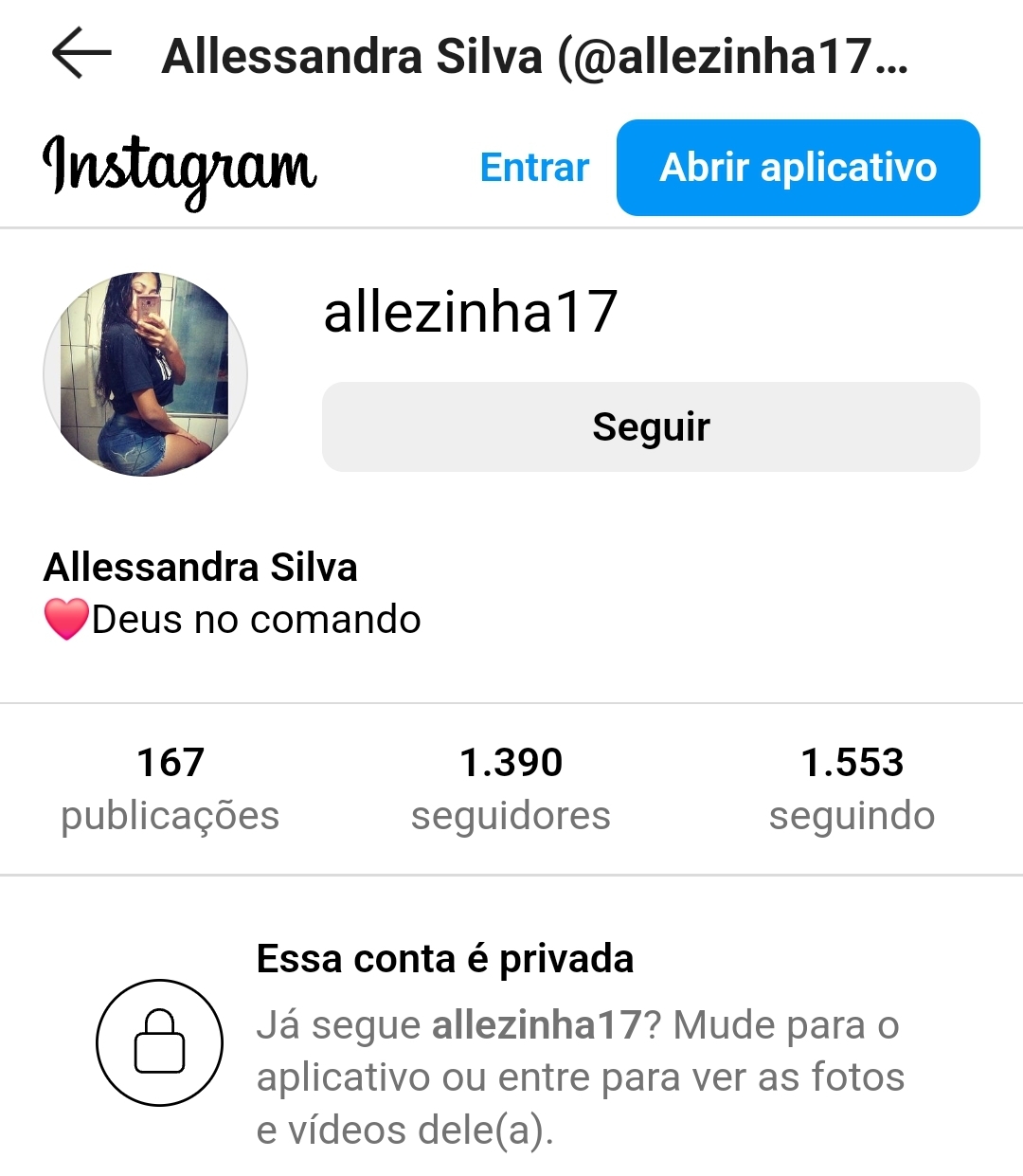Go back using the arrow icon
1023x1176 pixels.
click(x=81, y=54)
